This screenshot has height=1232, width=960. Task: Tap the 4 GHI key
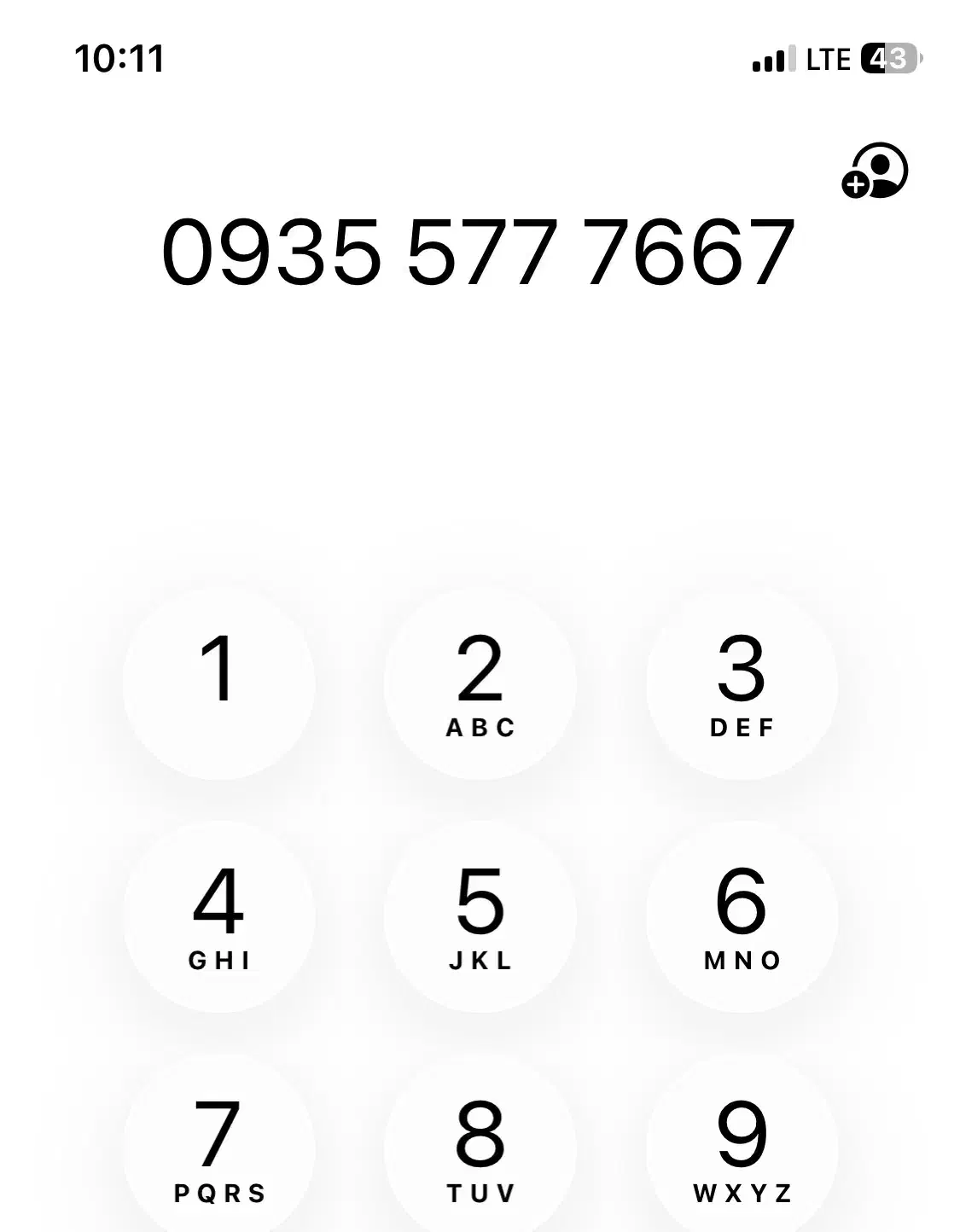coord(218,916)
